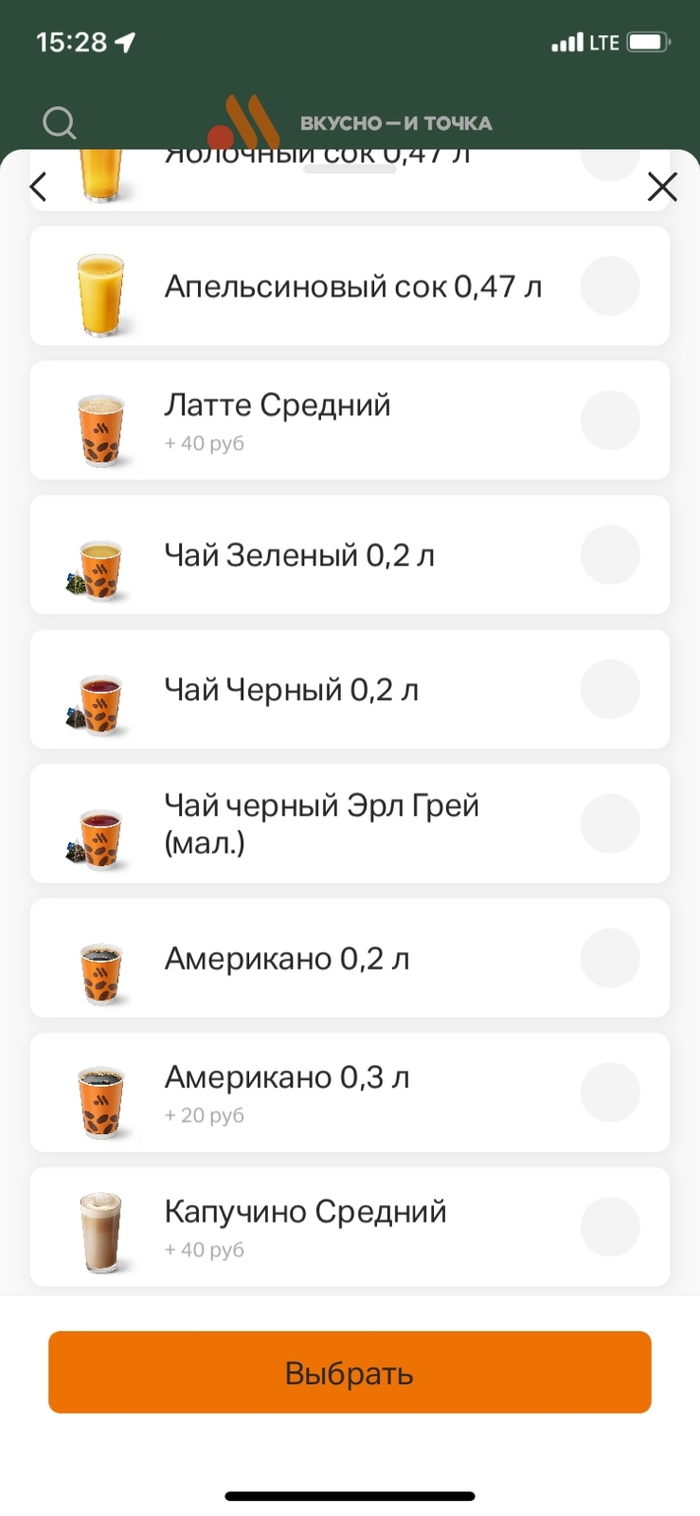Pick Американо 0,3 л for +20 руб
700x1516 pixels.
[x=609, y=1092]
